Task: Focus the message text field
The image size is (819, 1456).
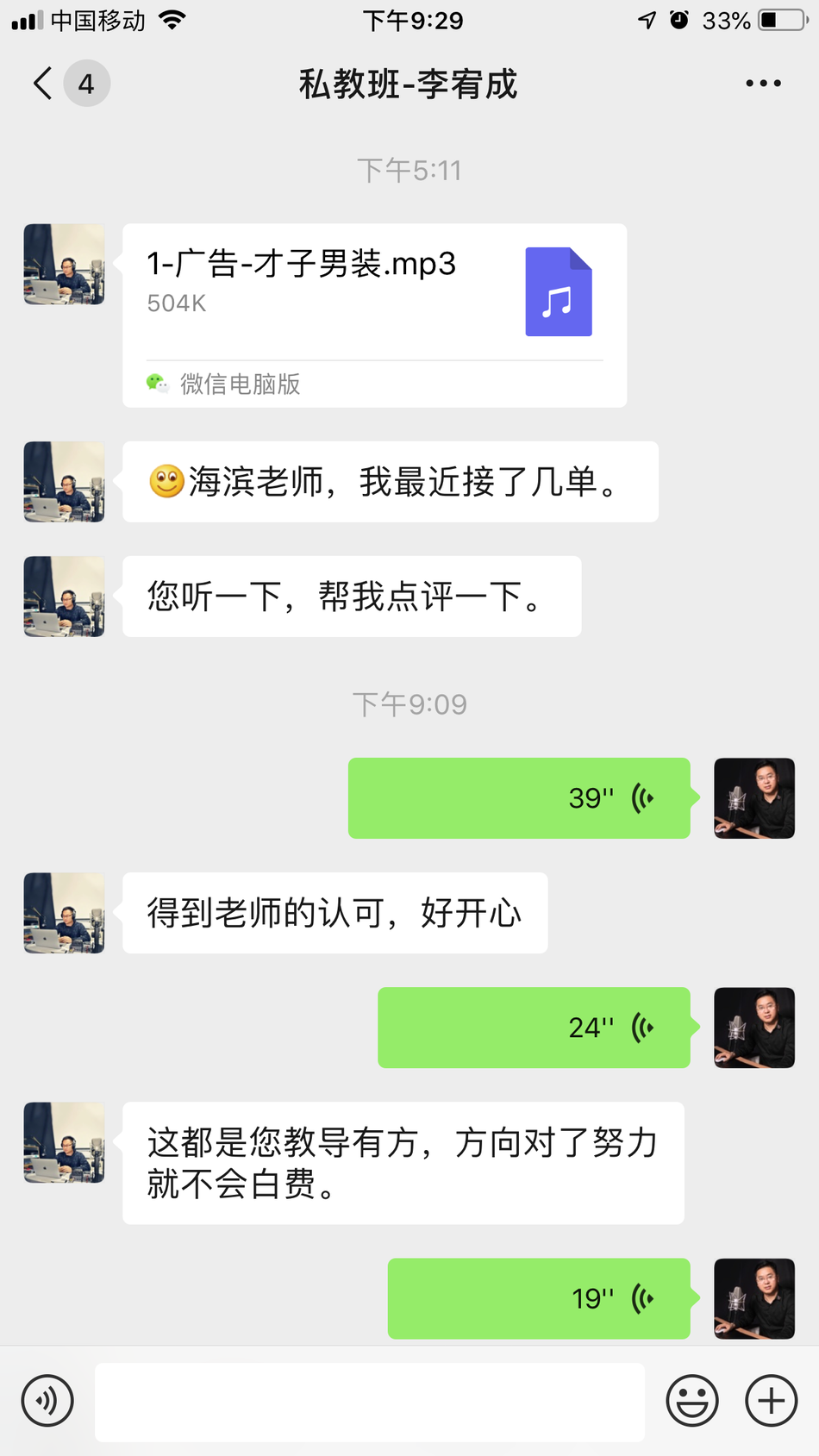Action: [x=369, y=1402]
